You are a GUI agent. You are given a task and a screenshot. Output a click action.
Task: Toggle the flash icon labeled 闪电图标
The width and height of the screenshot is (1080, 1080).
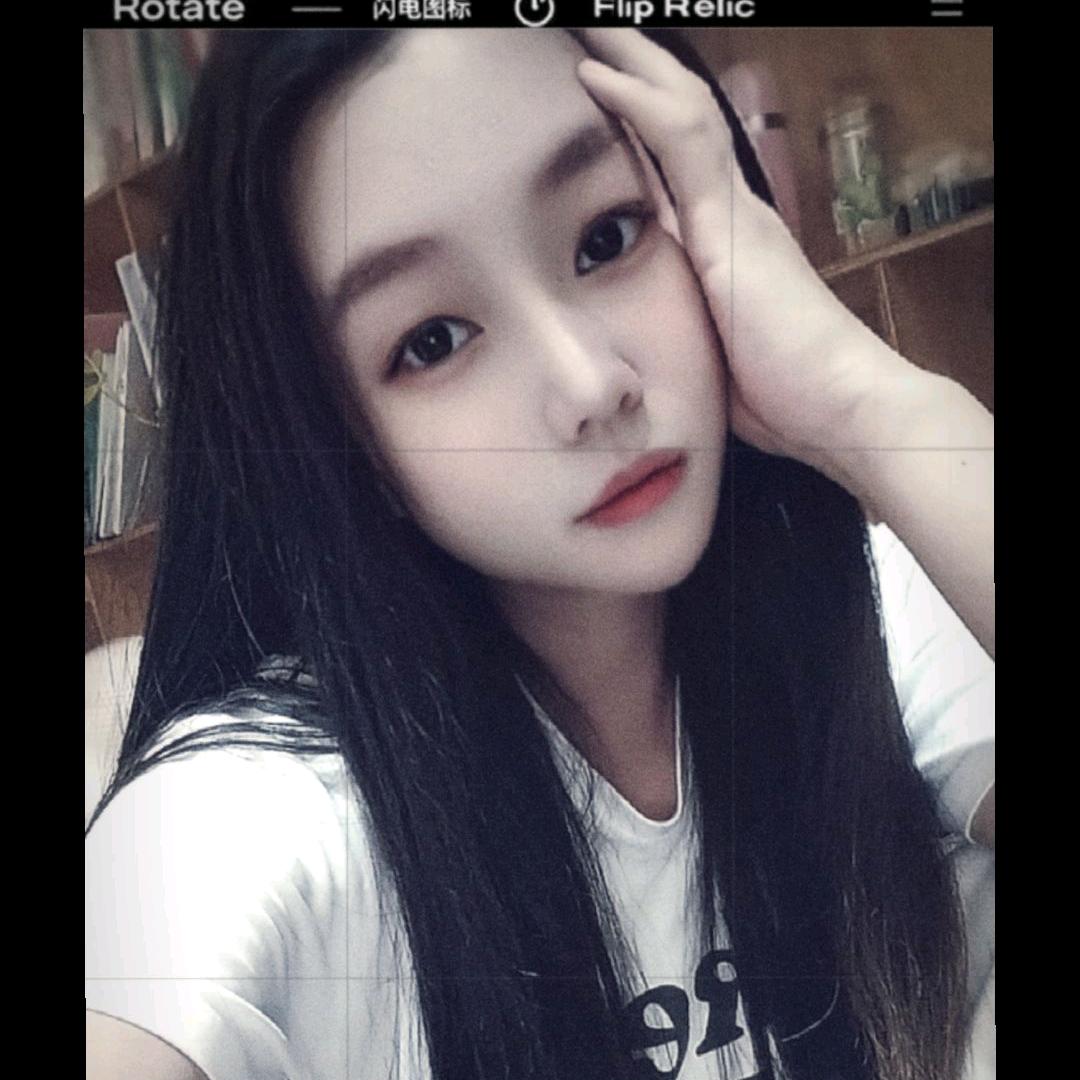tap(421, 11)
